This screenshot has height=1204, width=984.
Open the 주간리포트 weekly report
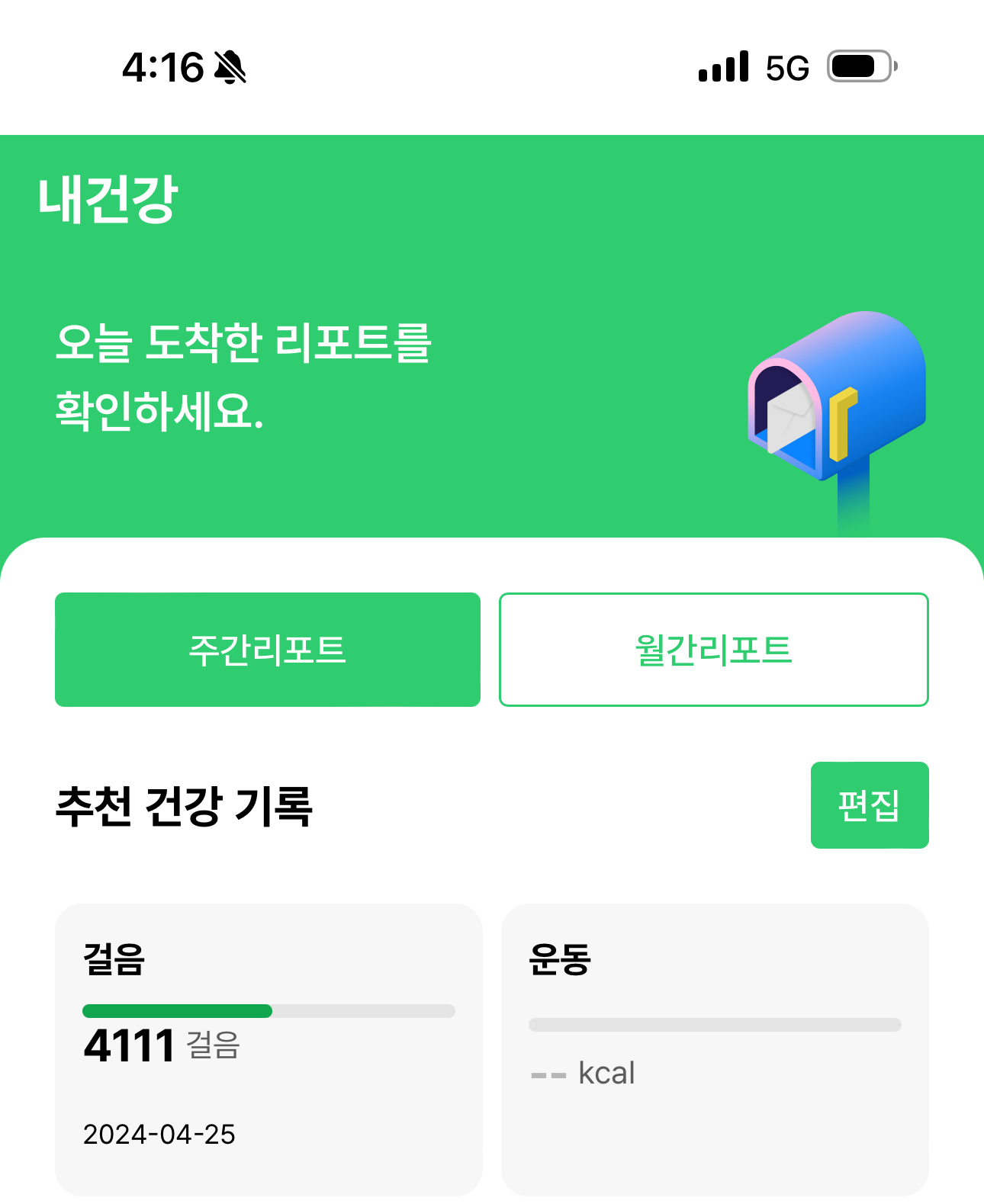[x=267, y=650]
